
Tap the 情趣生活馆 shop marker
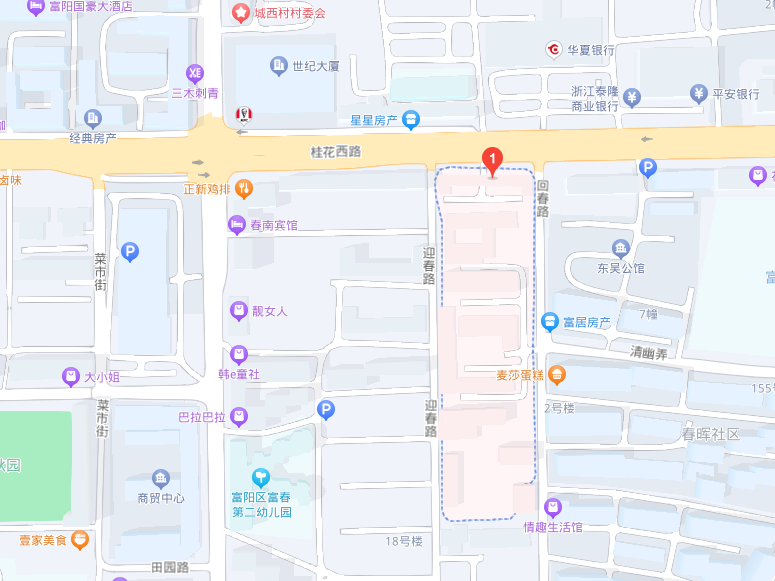[553, 507]
